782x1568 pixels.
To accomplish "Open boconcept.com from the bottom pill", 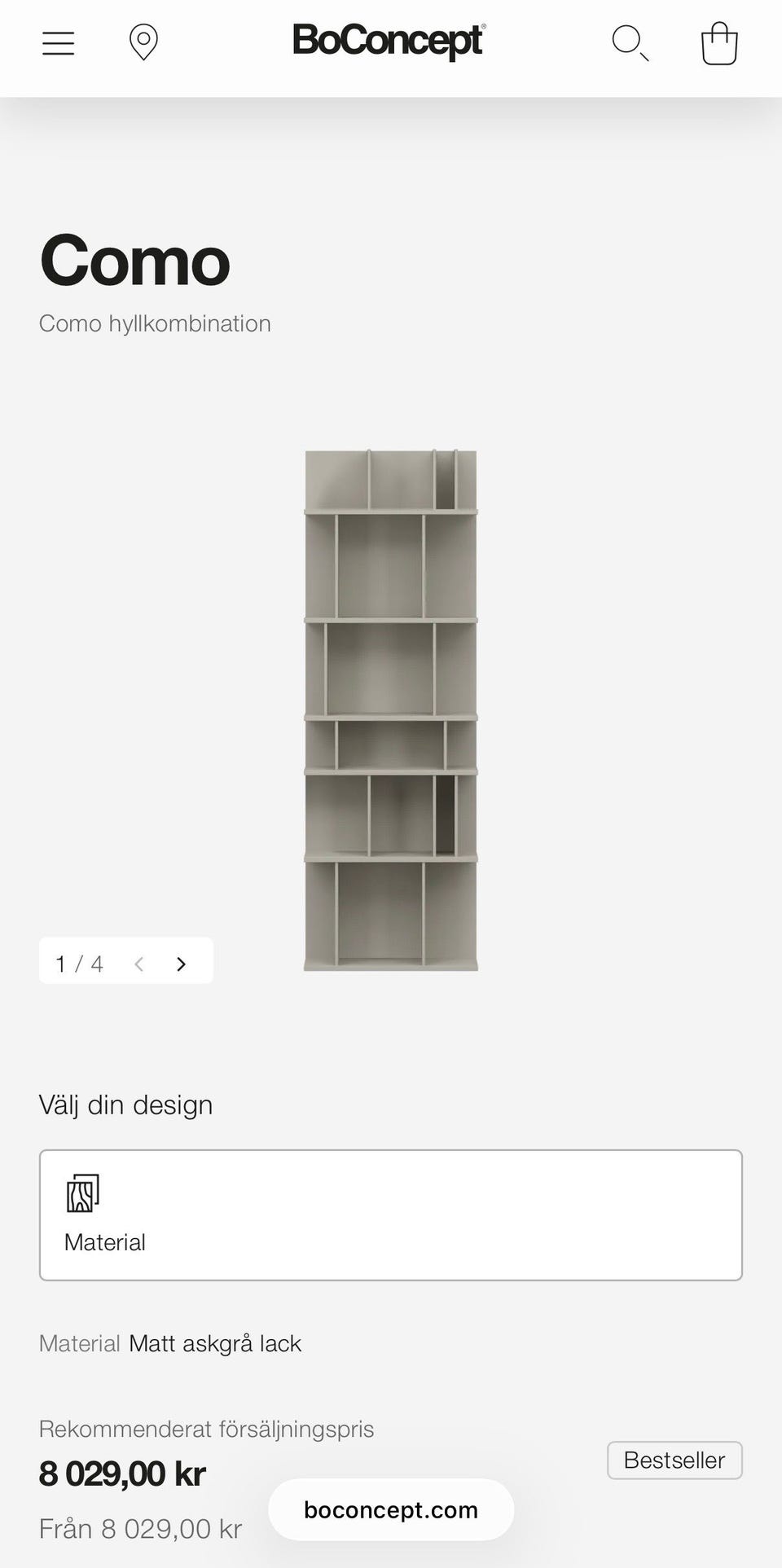I will (390, 1509).
